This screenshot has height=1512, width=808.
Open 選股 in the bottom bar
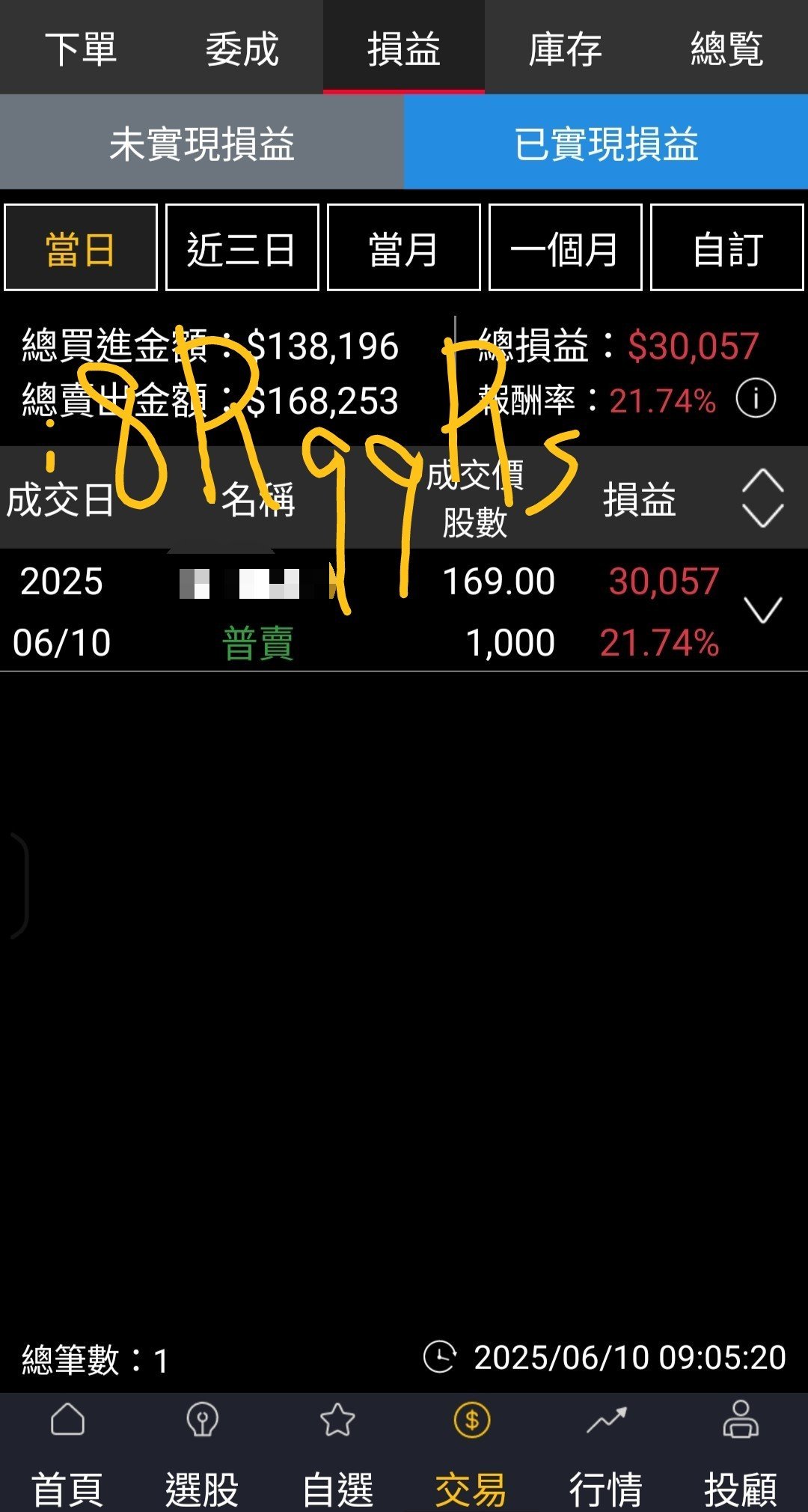tap(202, 1454)
